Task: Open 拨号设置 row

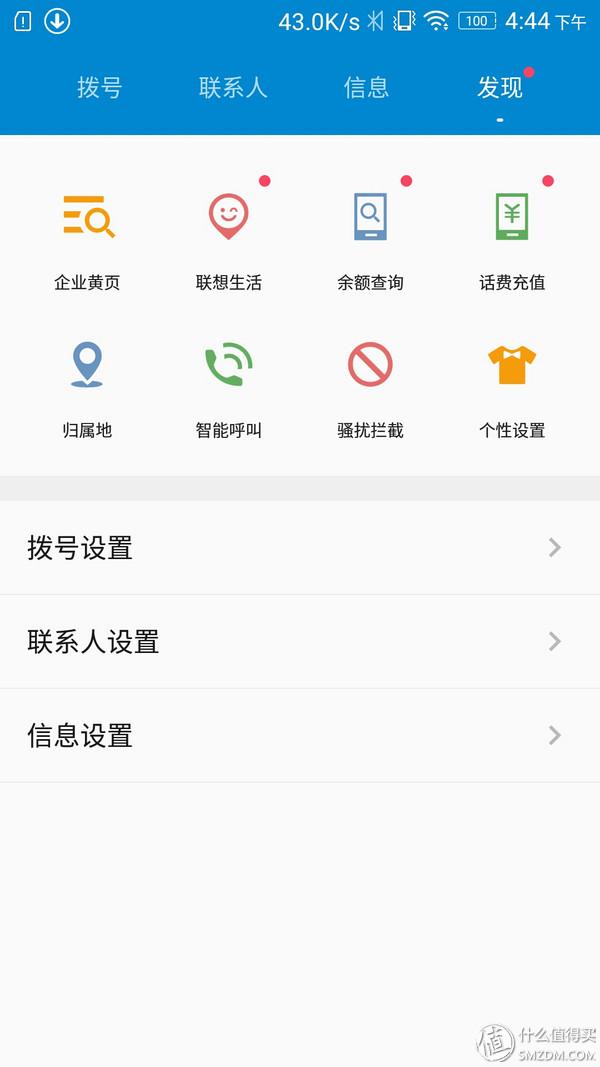Action: click(300, 548)
